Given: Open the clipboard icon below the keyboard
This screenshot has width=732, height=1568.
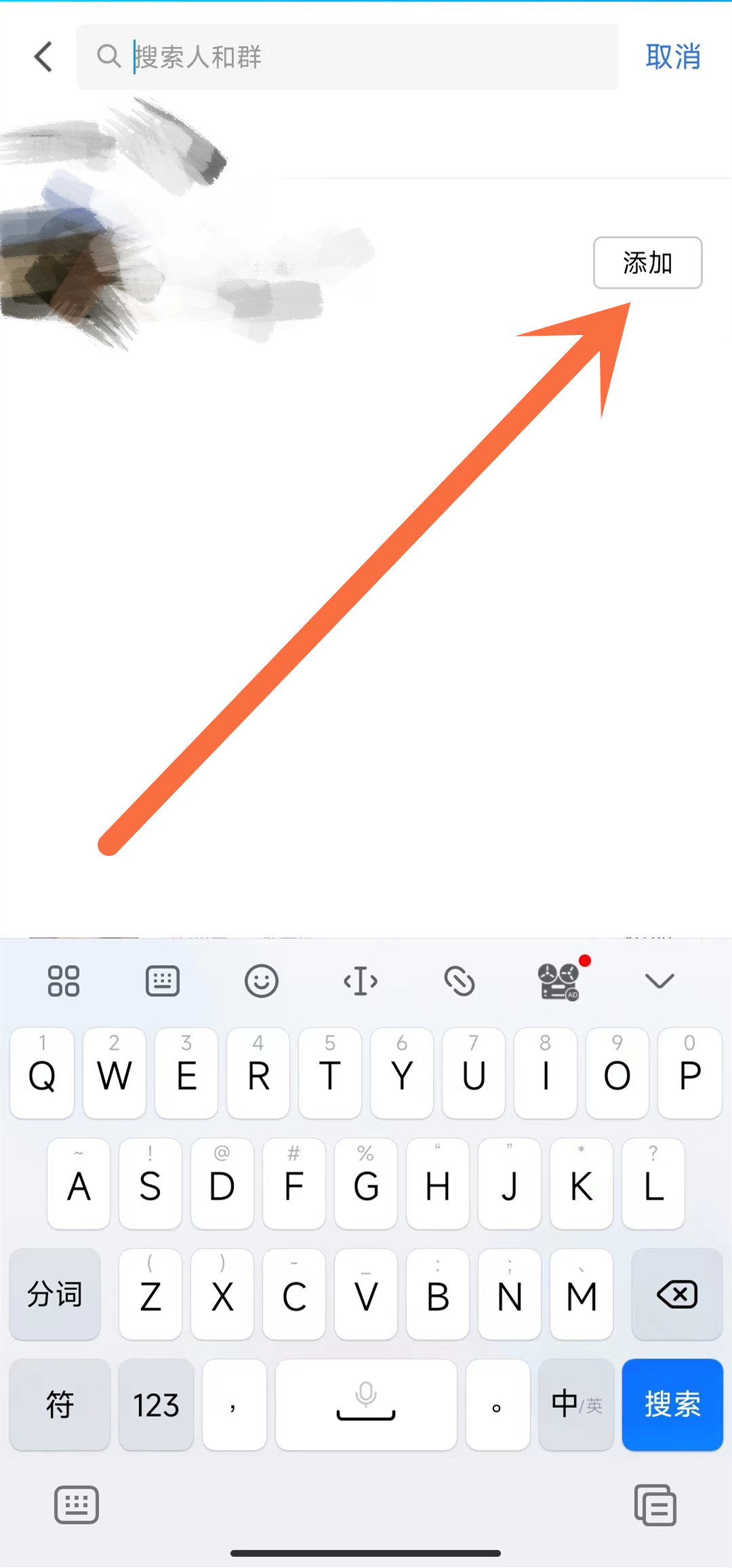Looking at the screenshot, I should (x=655, y=1506).
